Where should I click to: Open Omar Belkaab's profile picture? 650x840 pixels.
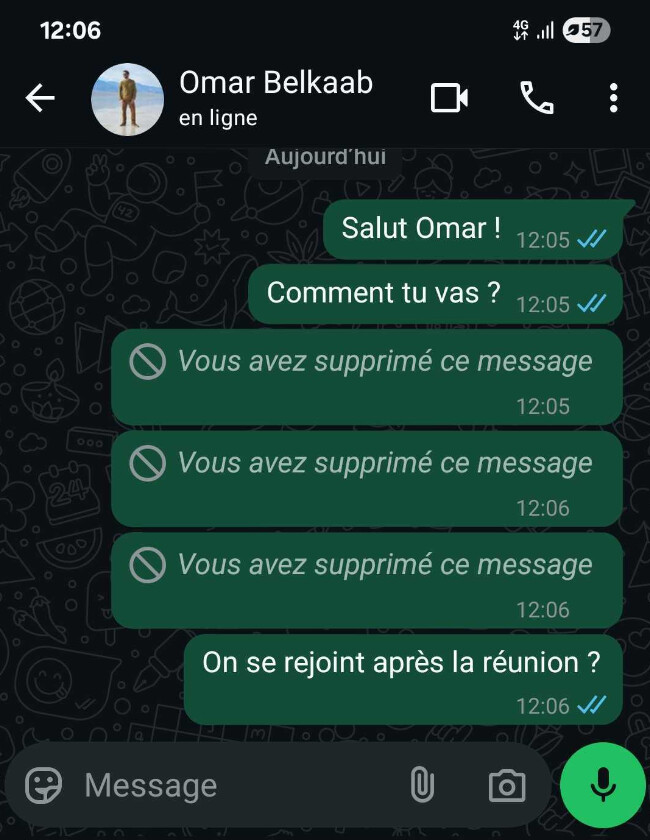click(127, 99)
